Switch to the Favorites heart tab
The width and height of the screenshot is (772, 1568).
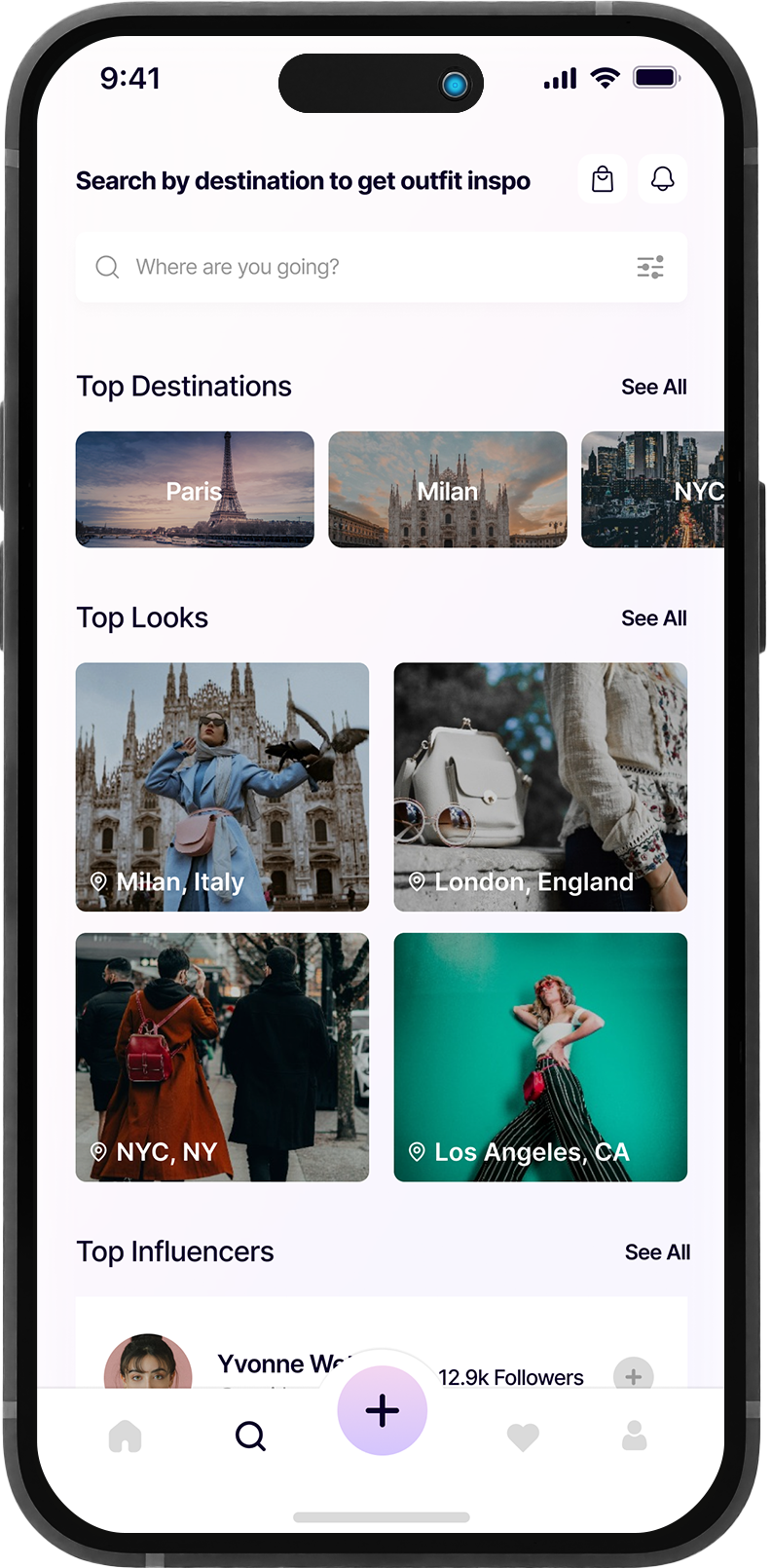[523, 1437]
